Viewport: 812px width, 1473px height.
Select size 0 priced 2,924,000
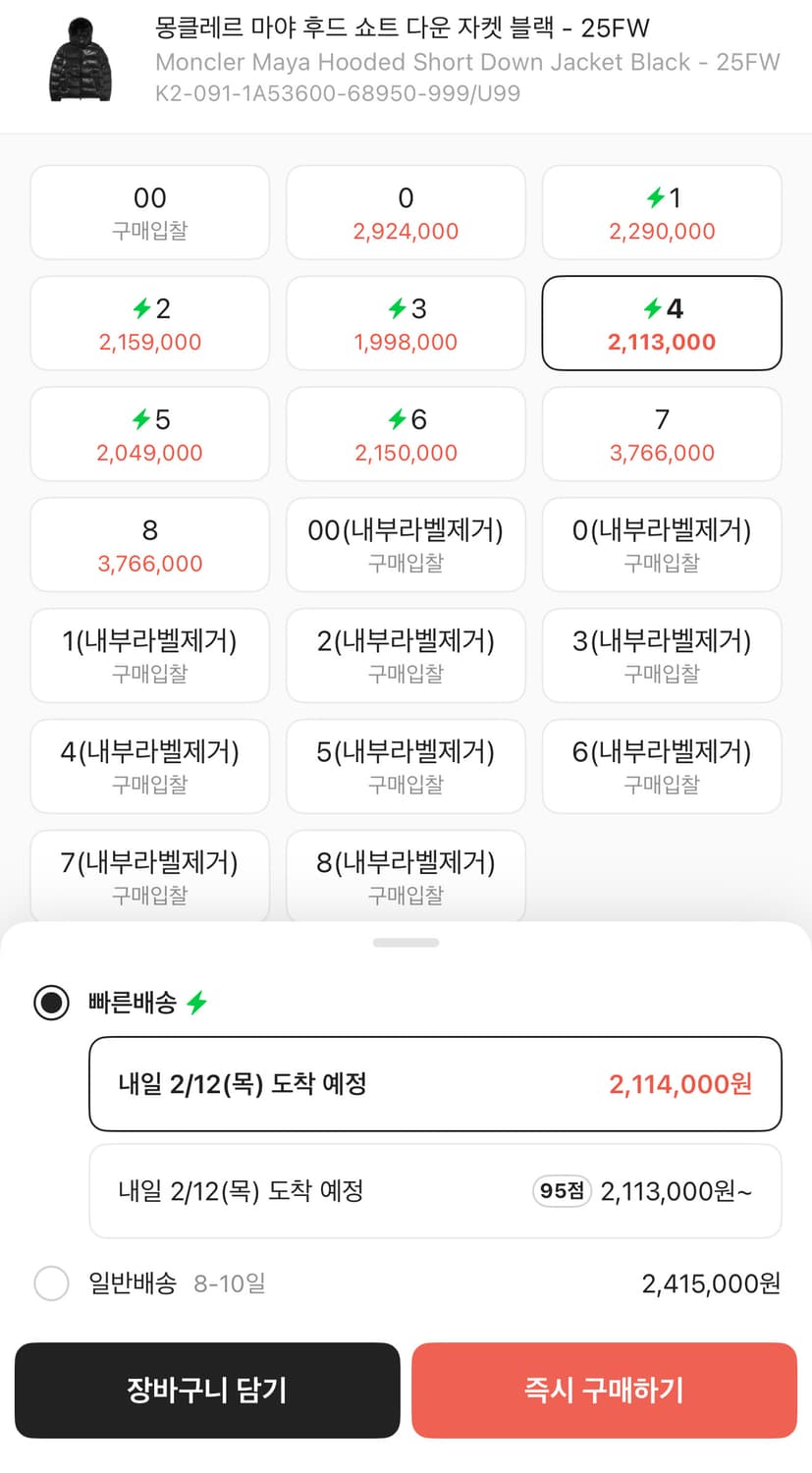pos(406,212)
